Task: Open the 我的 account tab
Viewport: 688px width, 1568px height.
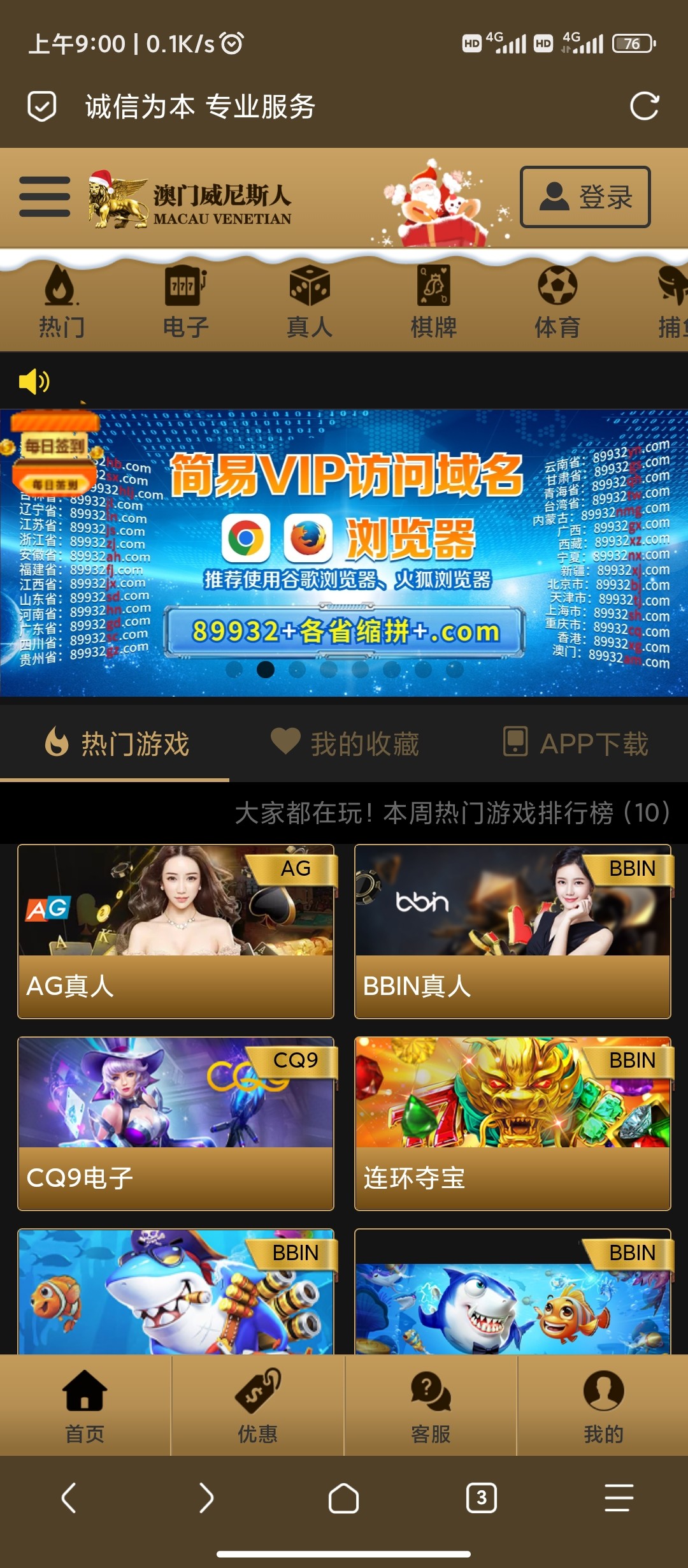Action: click(603, 1405)
